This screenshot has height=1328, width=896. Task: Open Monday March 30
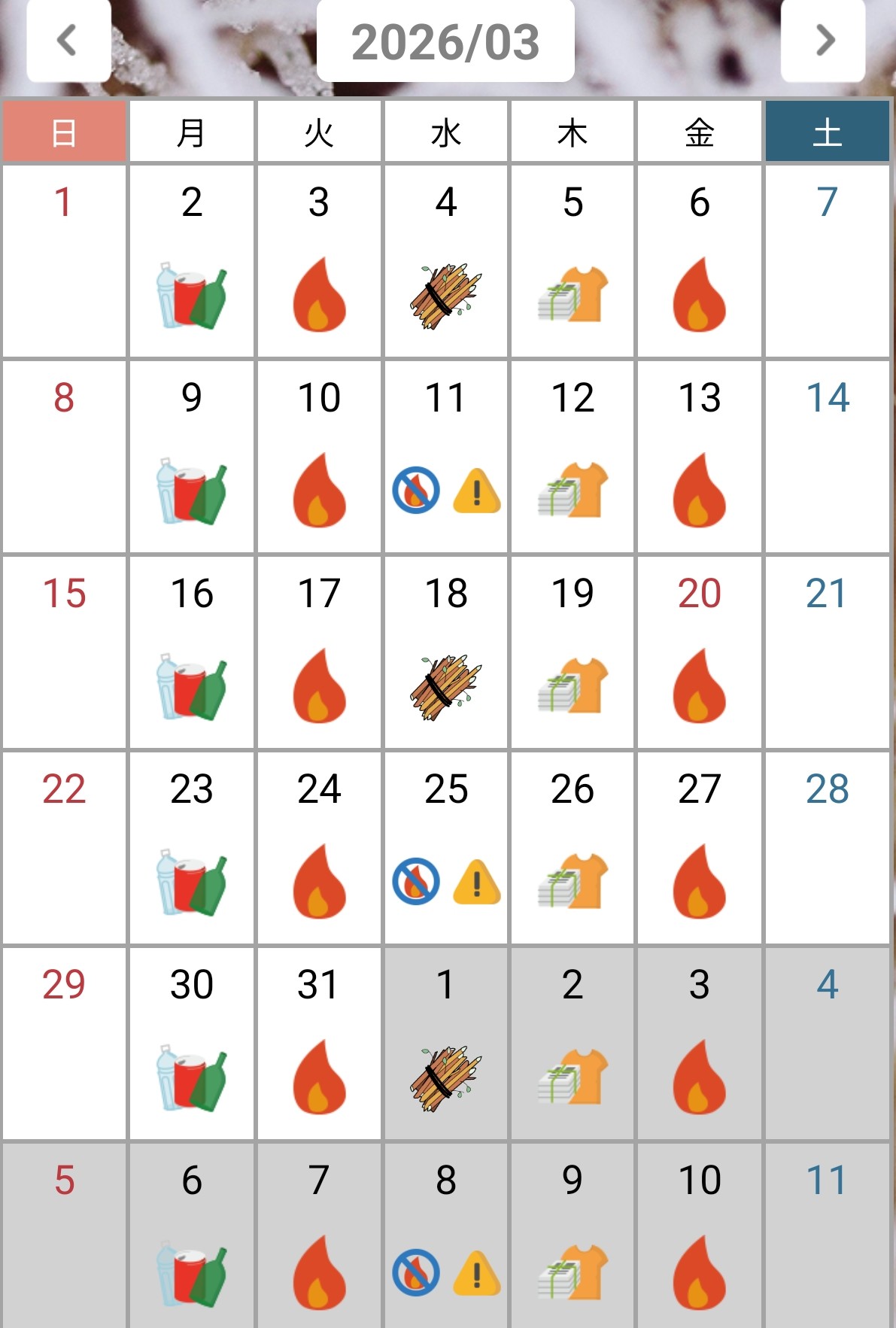[x=192, y=1044]
